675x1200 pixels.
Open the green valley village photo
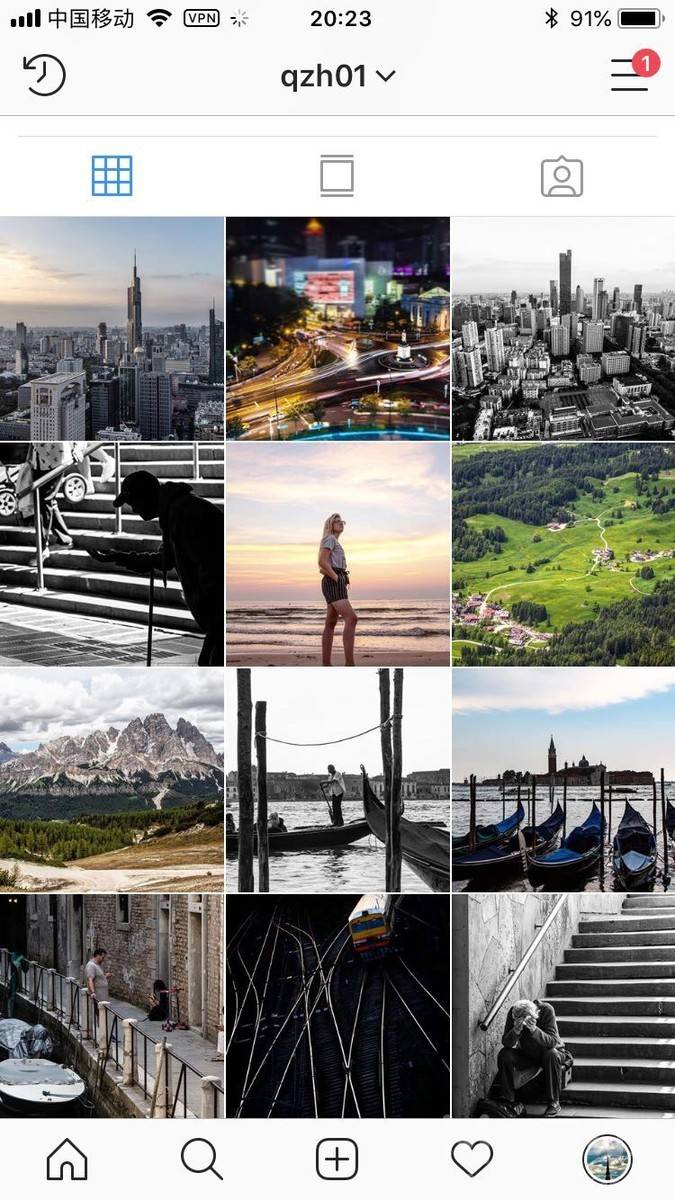coord(563,554)
